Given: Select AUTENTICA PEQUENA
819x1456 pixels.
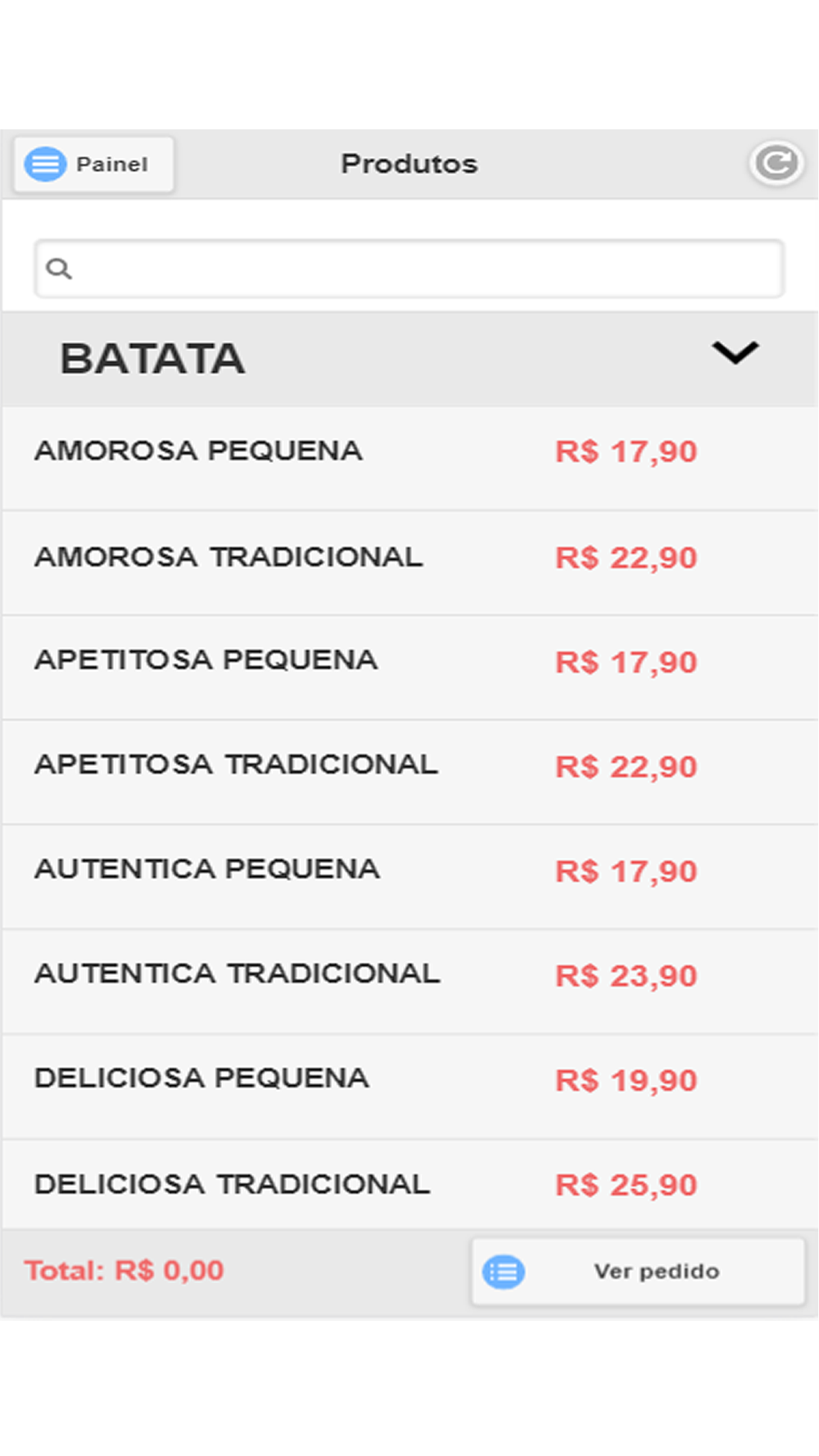Looking at the screenshot, I should pyautogui.click(x=409, y=878).
